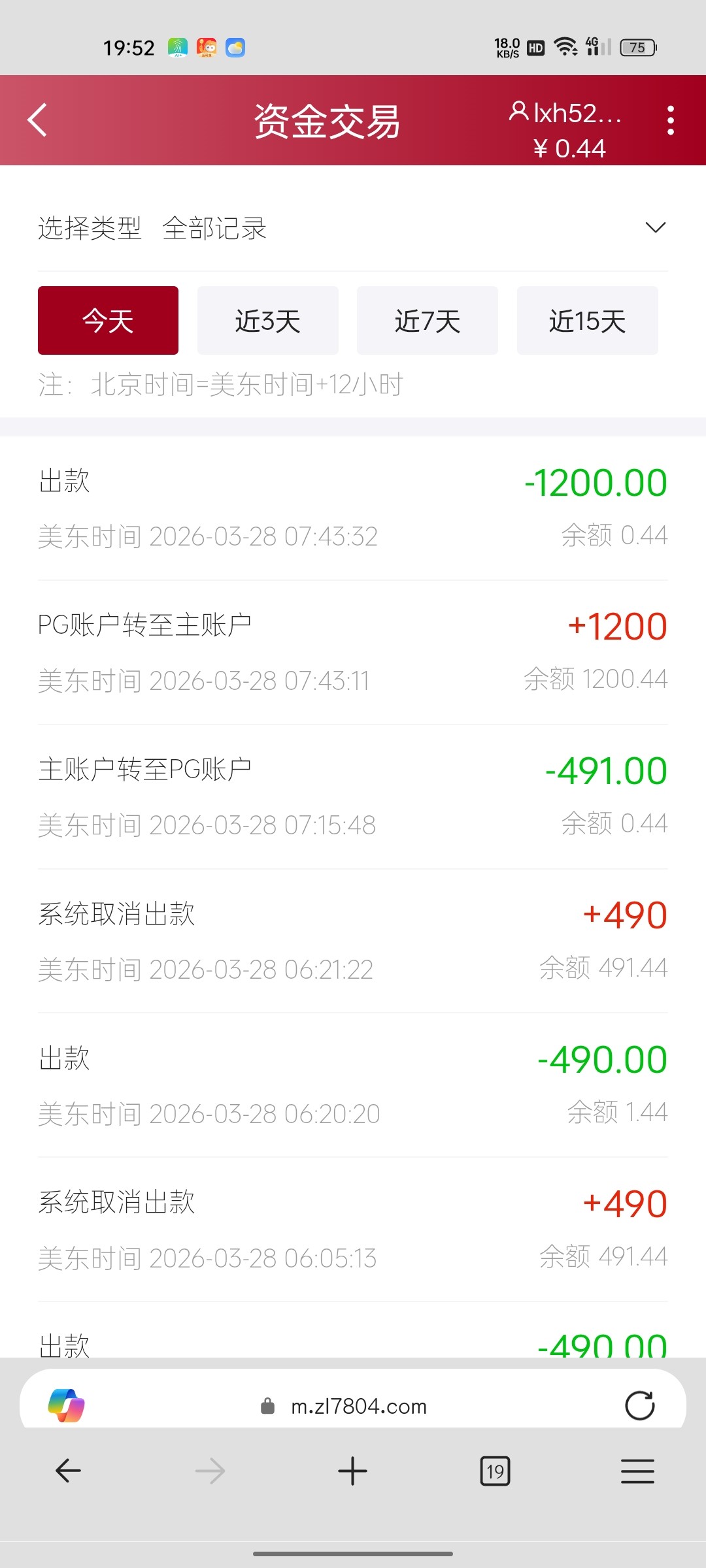Filter transactions by 近15天
The width and height of the screenshot is (706, 1568).
tap(587, 321)
